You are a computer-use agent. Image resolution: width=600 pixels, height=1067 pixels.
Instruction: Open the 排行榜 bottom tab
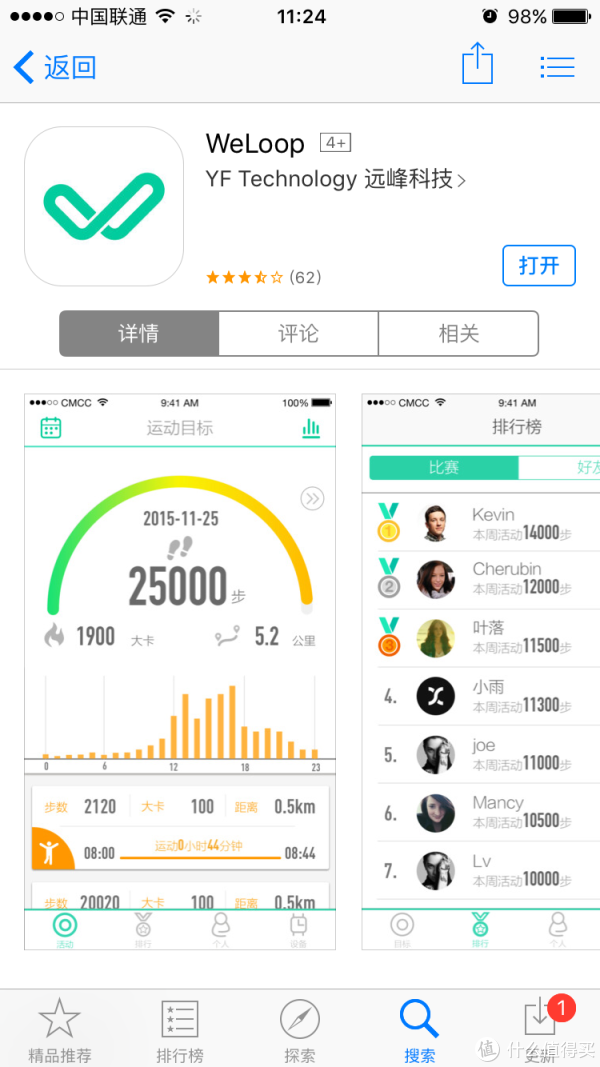(180, 1030)
